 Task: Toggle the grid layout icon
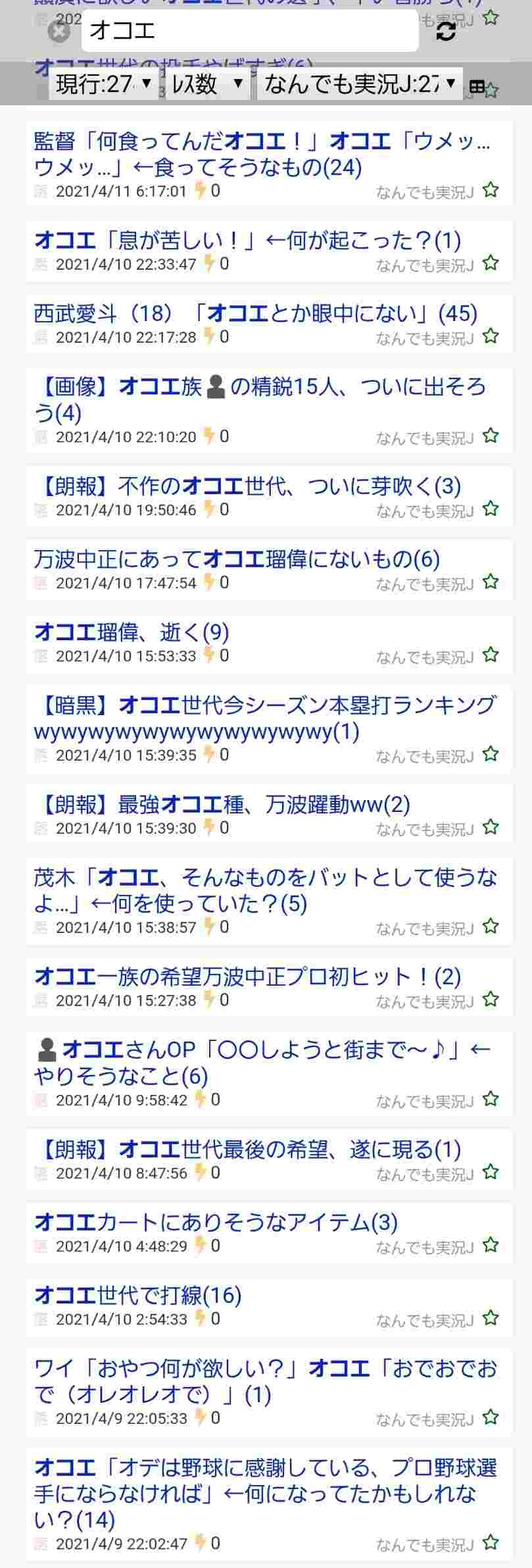pyautogui.click(x=477, y=86)
